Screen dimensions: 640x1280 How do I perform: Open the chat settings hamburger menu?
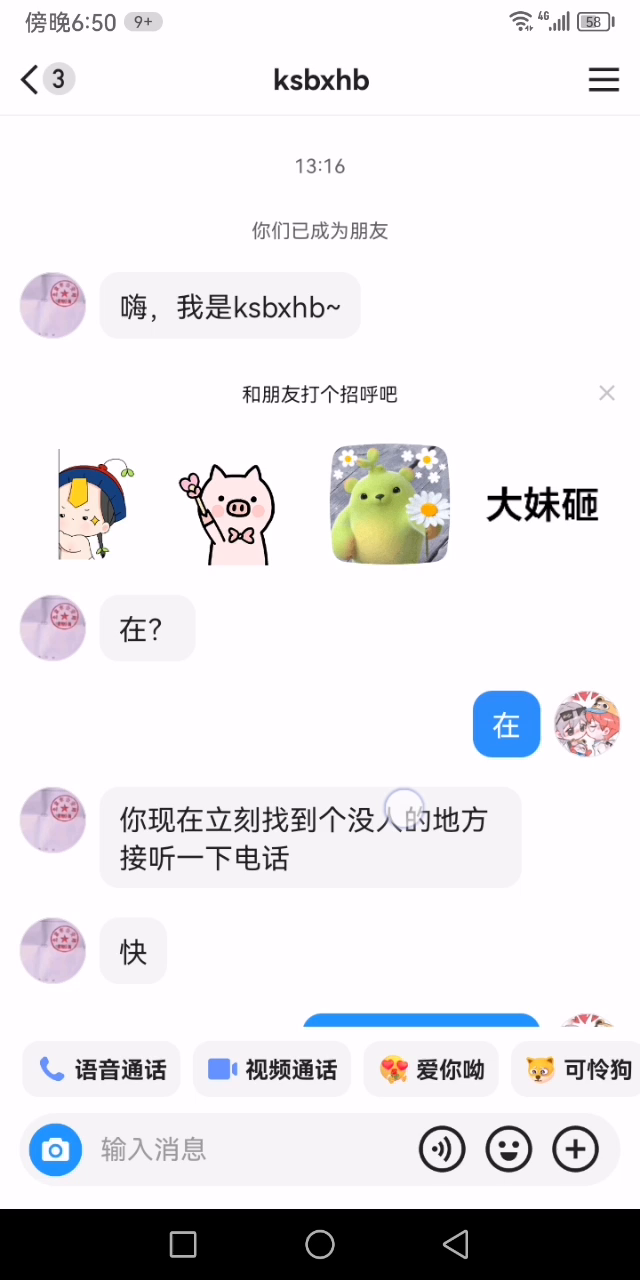(603, 80)
